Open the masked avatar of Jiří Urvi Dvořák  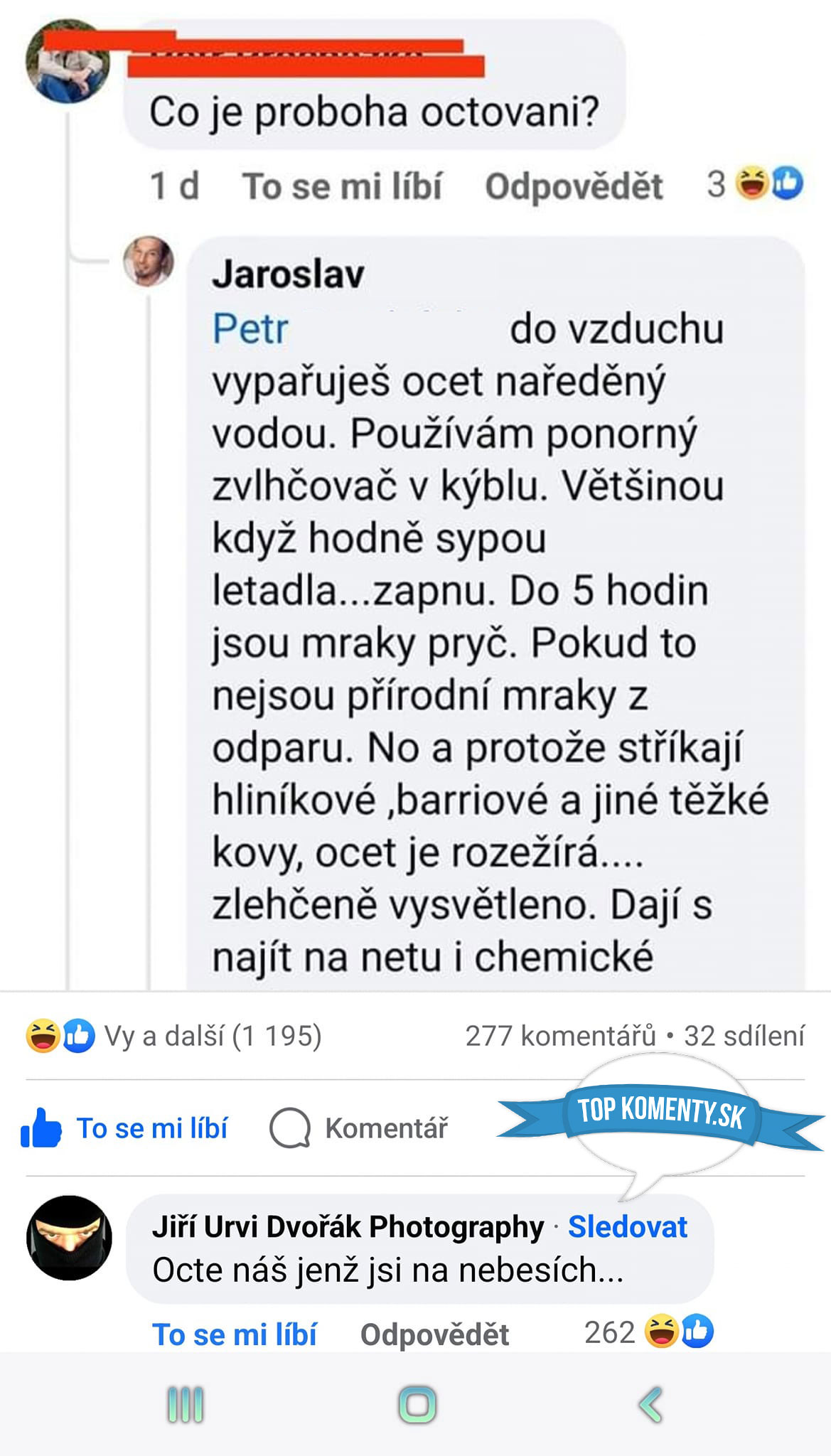(x=69, y=1238)
